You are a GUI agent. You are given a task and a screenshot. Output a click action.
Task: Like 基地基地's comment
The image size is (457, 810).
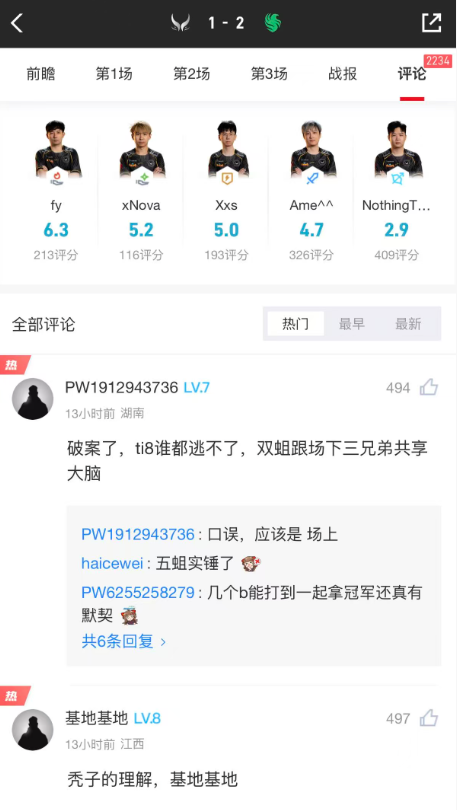[429, 718]
